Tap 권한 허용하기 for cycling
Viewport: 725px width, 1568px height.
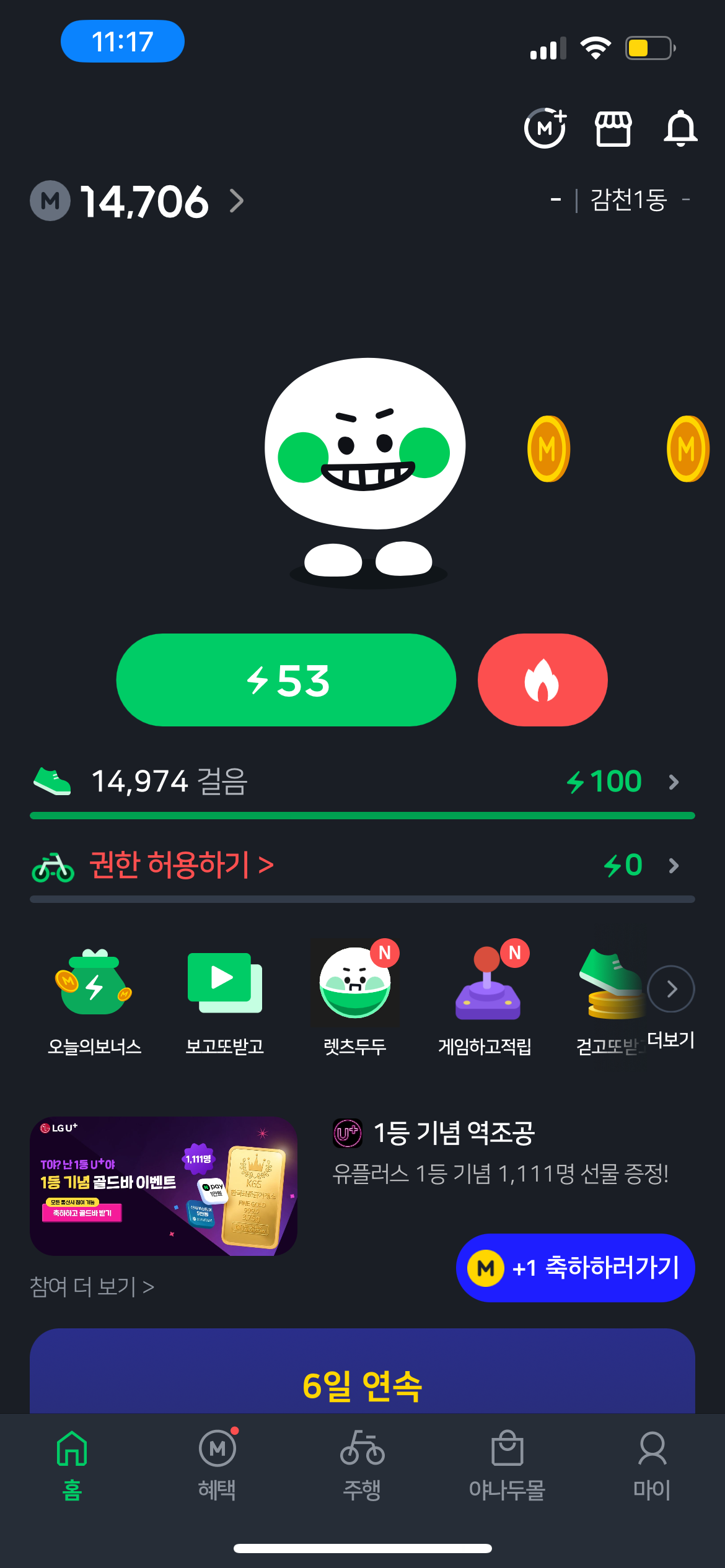(182, 865)
